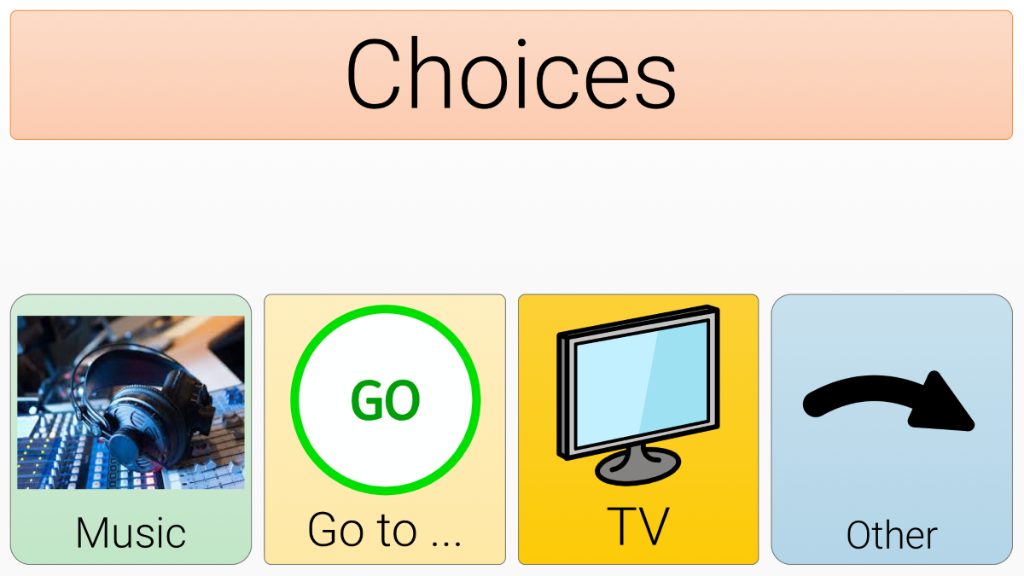Select the Music tile

pos(131,429)
